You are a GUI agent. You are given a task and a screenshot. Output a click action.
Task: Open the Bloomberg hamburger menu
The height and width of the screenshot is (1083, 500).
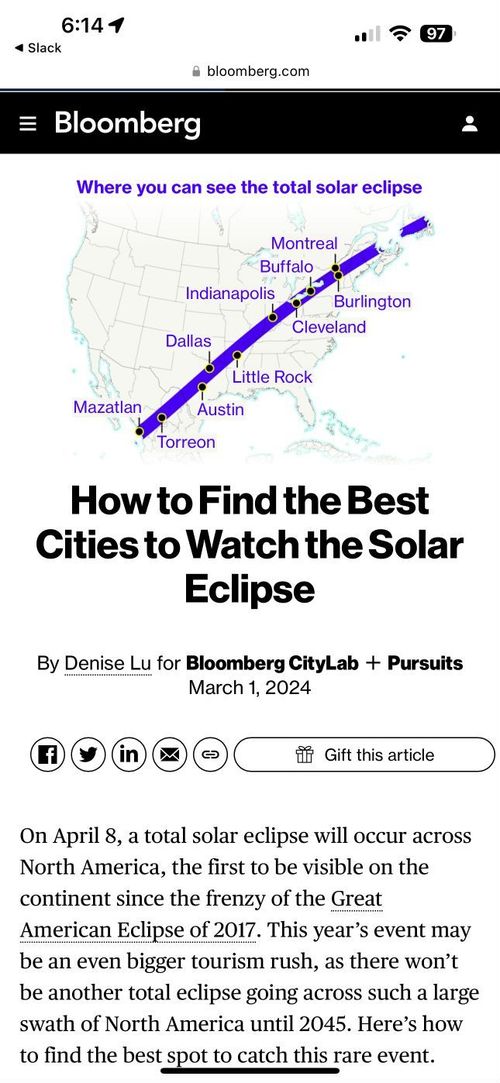point(27,124)
